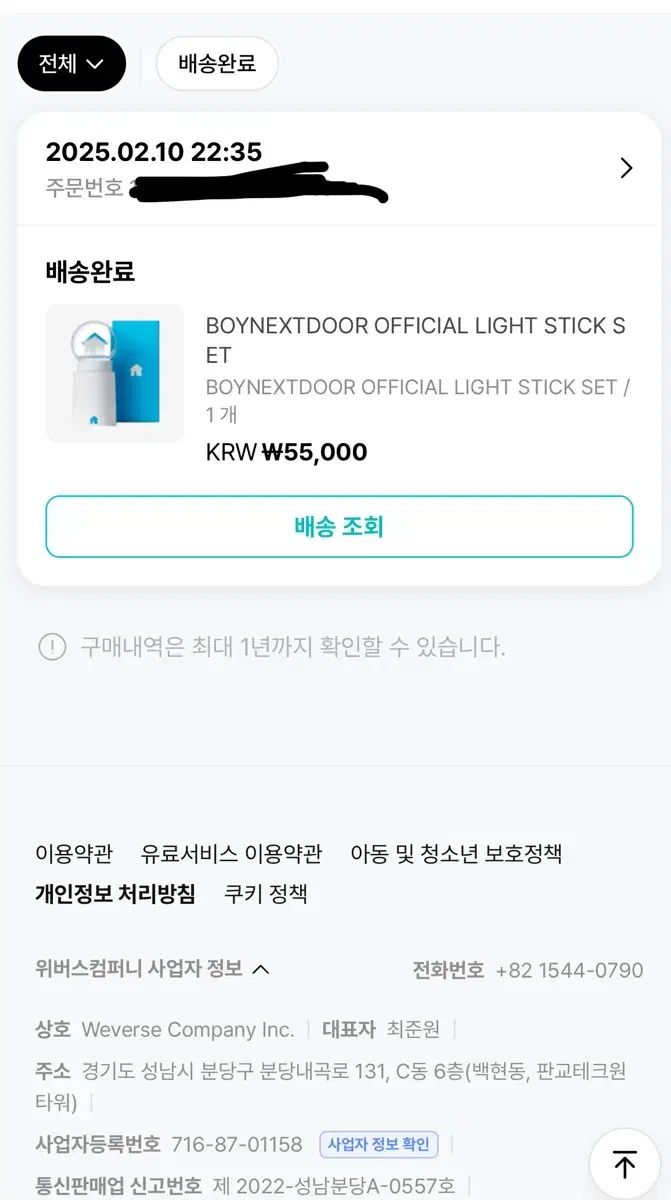Tap the 사업자 정보 확인 button
The image size is (671, 1200).
(x=379, y=1144)
